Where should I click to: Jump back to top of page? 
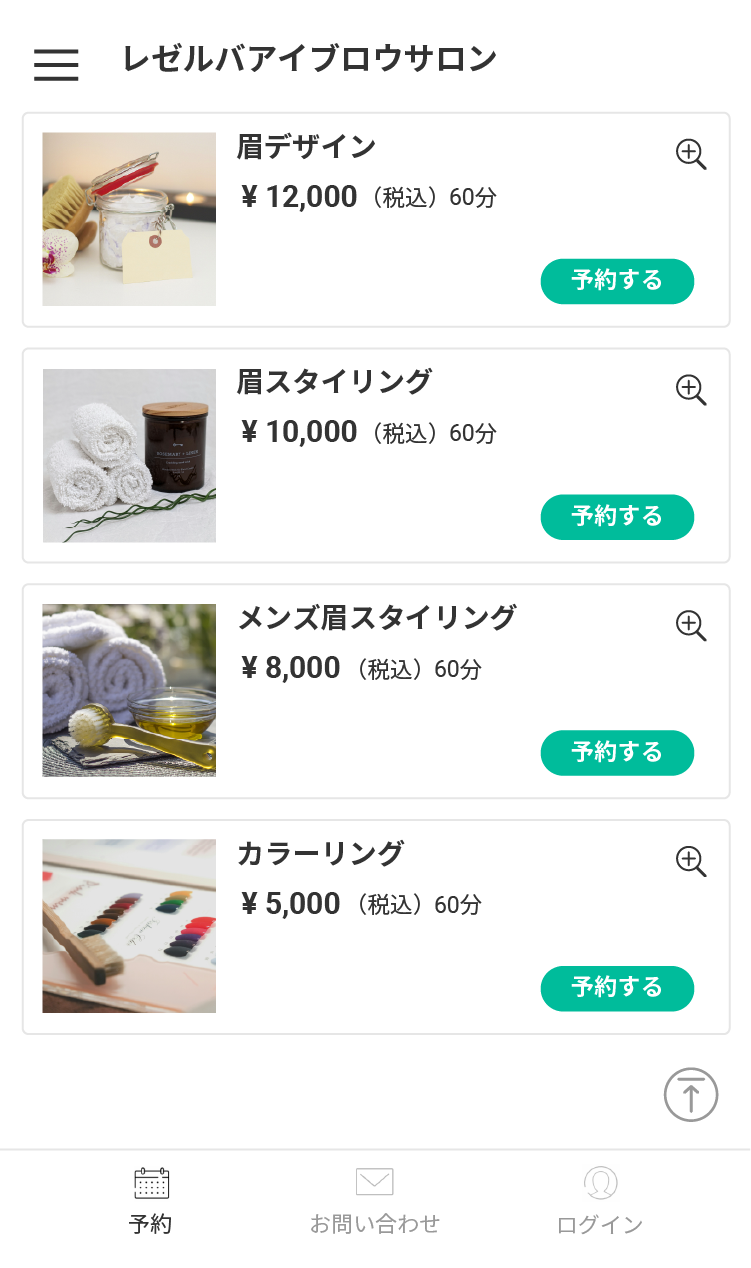(691, 1095)
